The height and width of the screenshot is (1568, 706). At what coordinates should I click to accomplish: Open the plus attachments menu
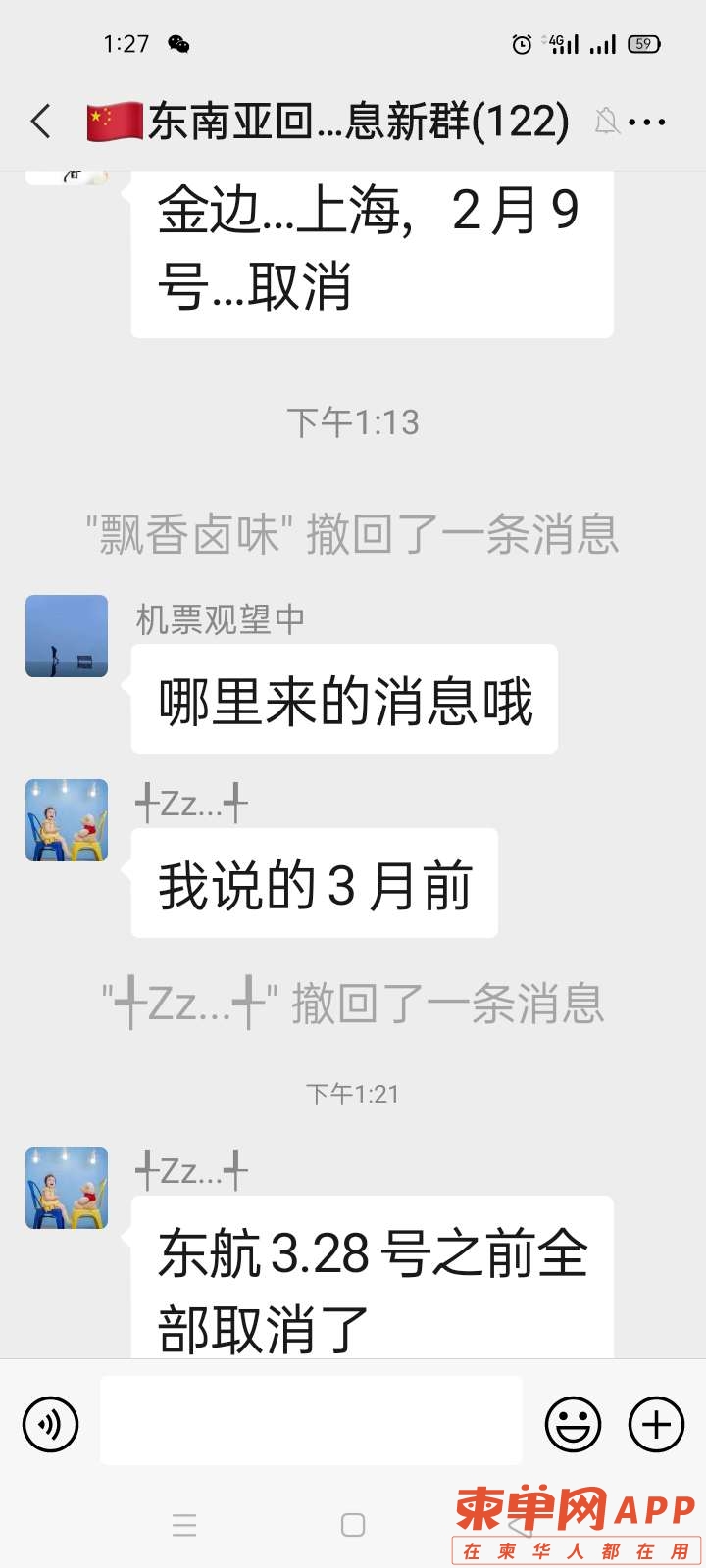click(x=656, y=1424)
